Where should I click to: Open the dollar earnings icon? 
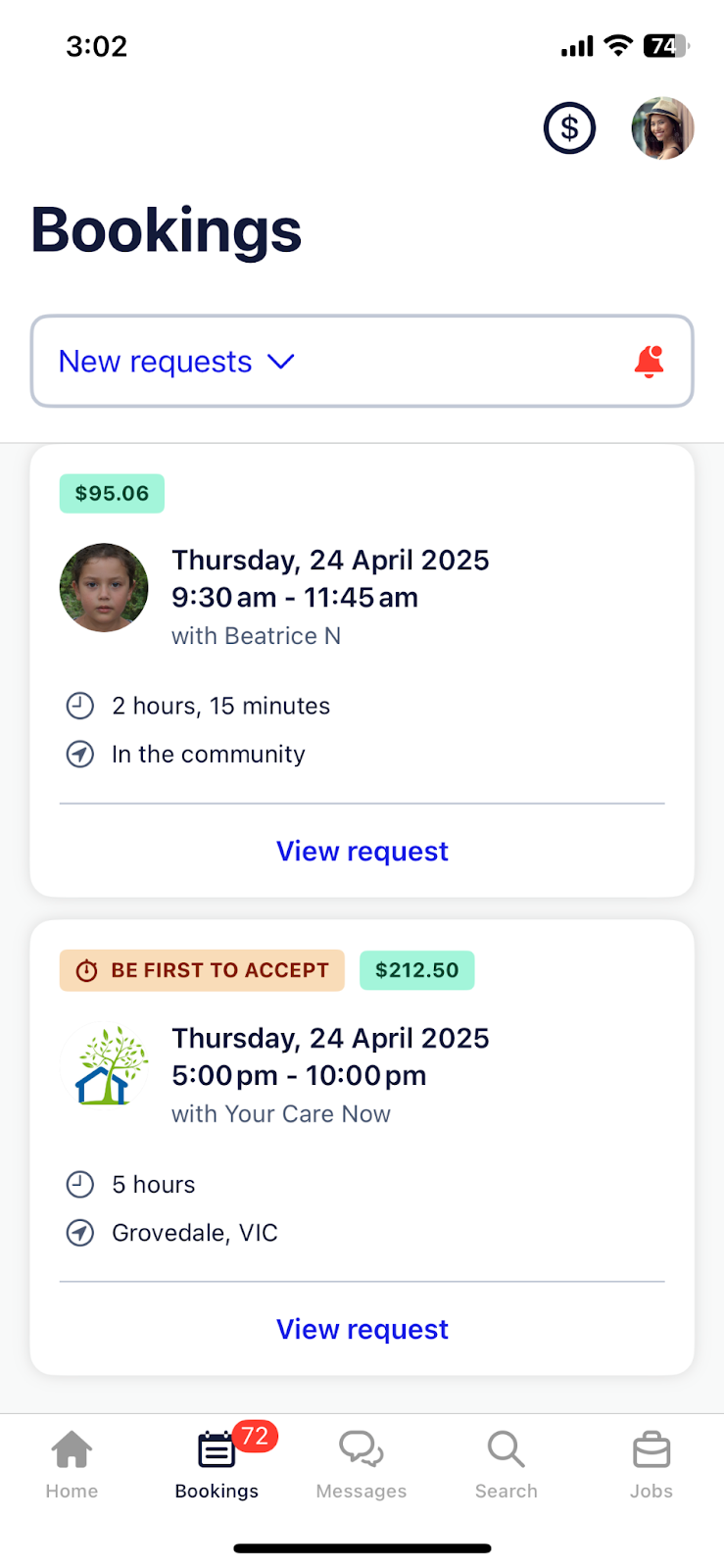click(569, 127)
